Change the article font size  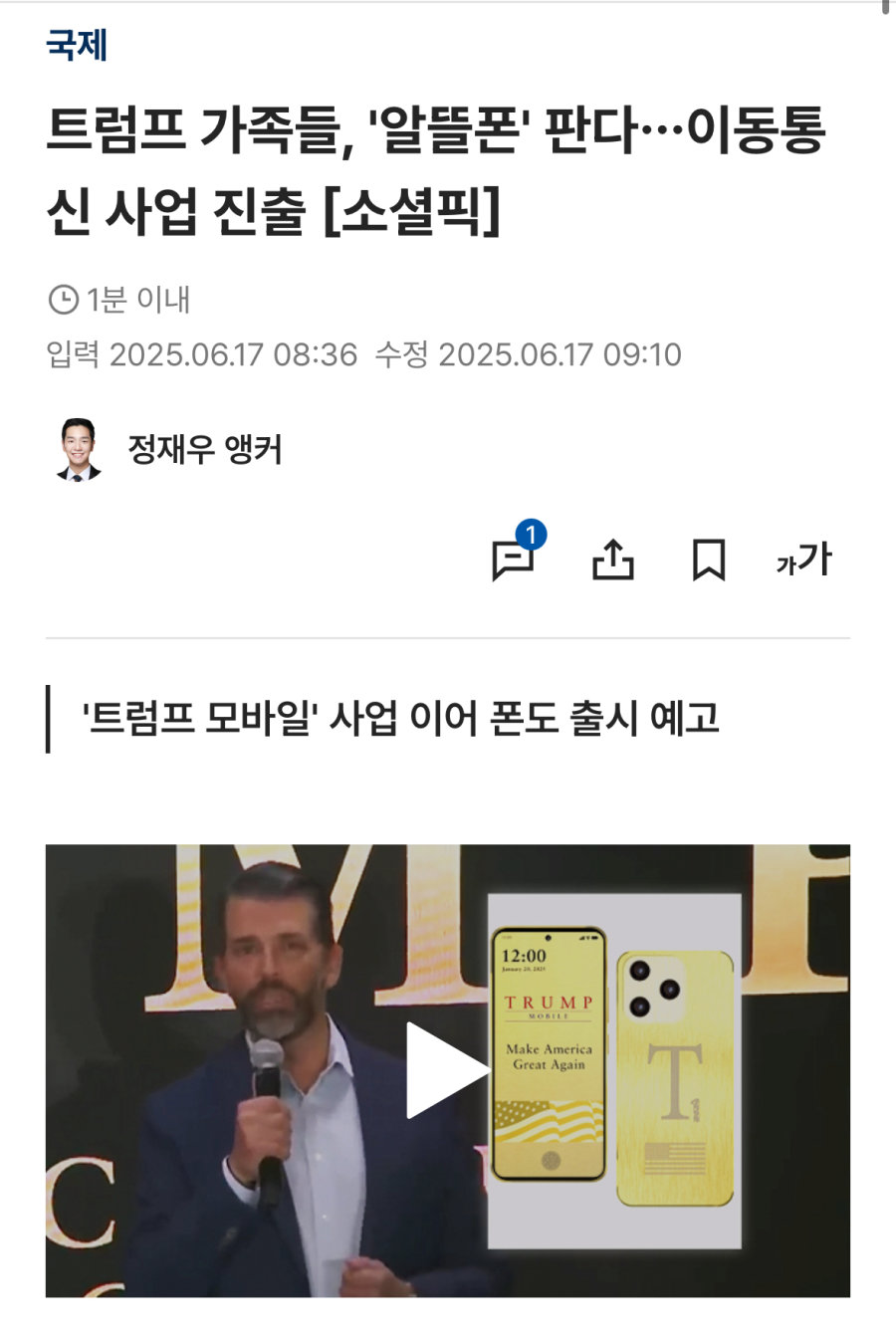[x=803, y=560]
